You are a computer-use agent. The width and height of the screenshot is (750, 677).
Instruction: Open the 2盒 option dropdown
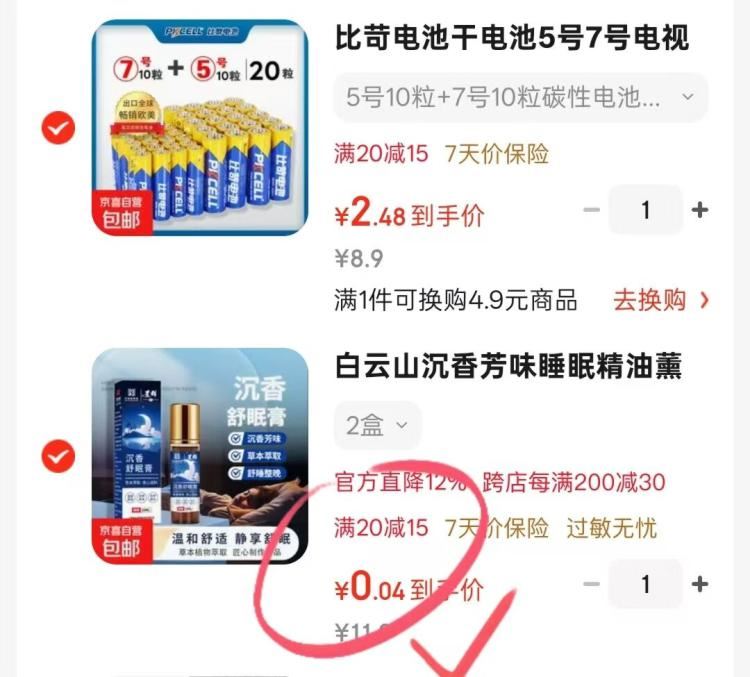[x=377, y=425]
